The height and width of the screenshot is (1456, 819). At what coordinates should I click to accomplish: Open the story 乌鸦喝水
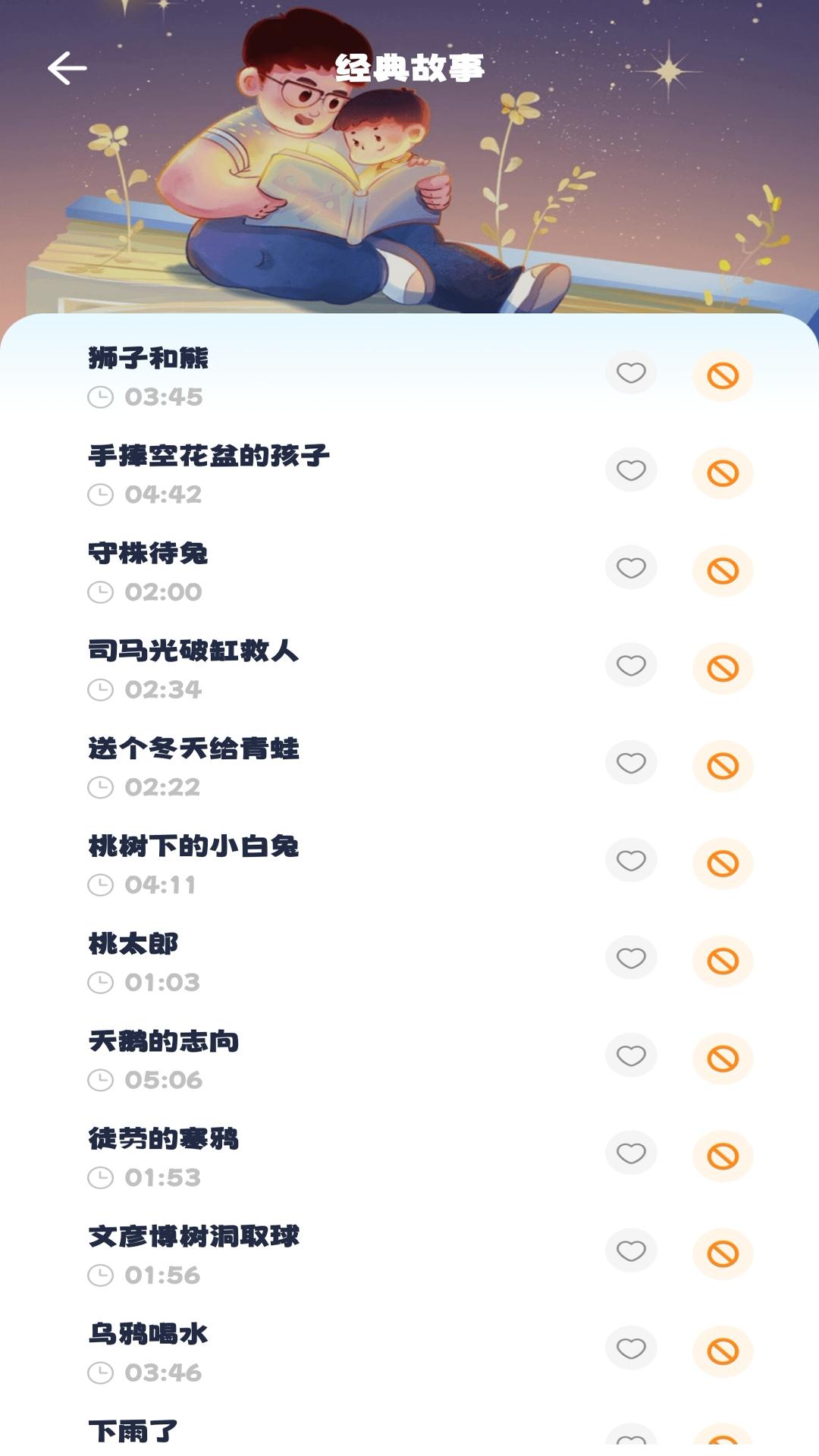[x=148, y=1335]
